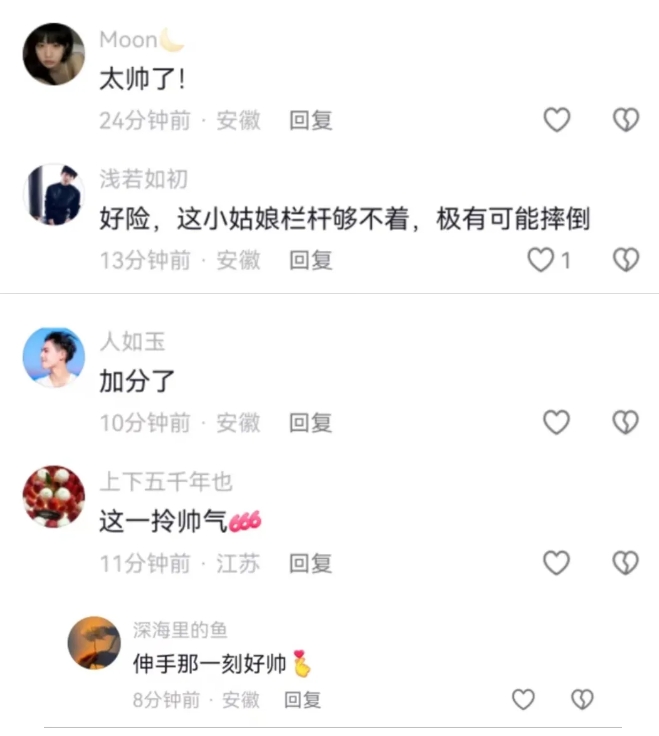
Task: Reply to 浅若如初's comment
Action: (x=310, y=260)
